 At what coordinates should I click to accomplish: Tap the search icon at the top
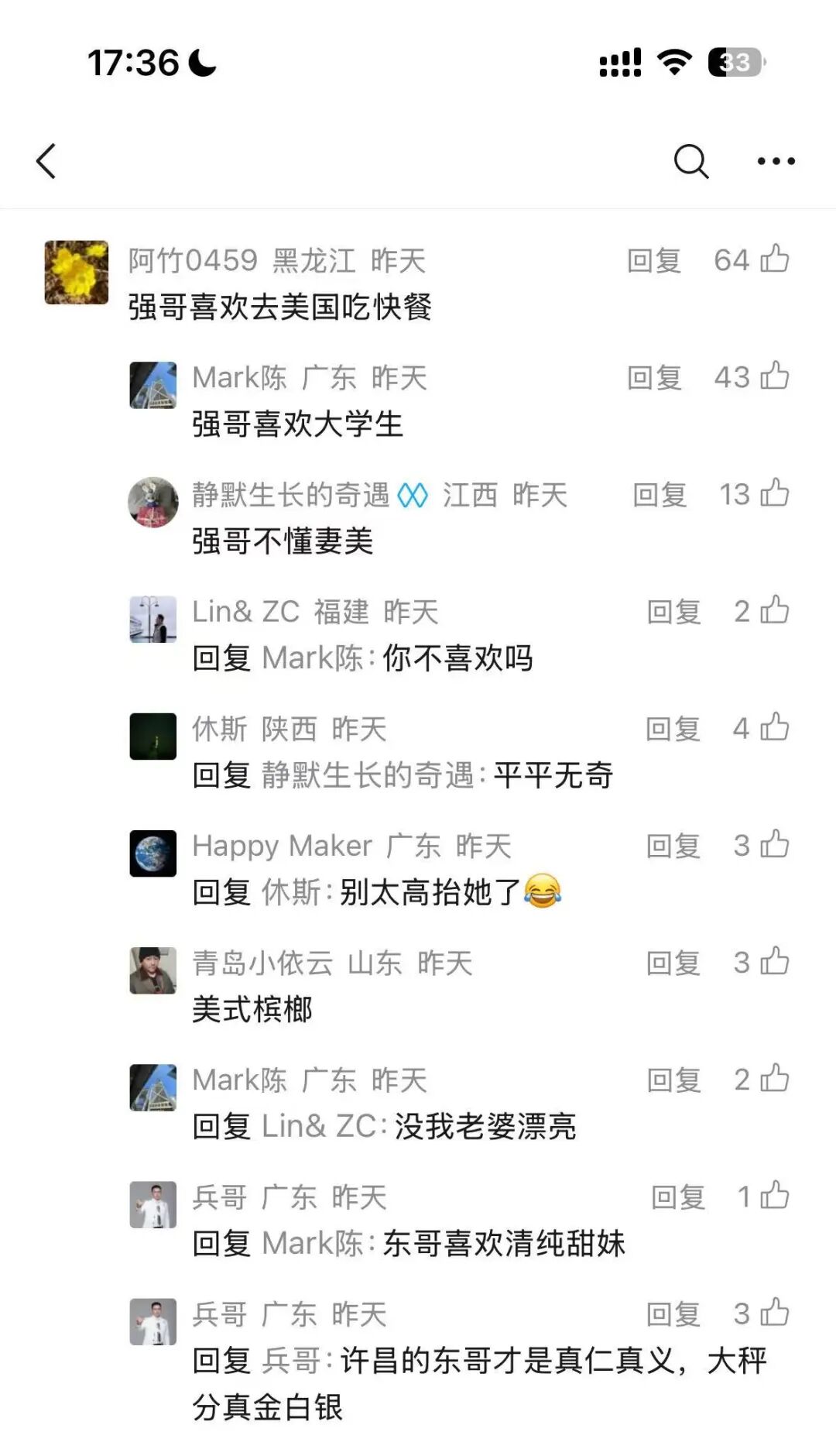point(691,161)
